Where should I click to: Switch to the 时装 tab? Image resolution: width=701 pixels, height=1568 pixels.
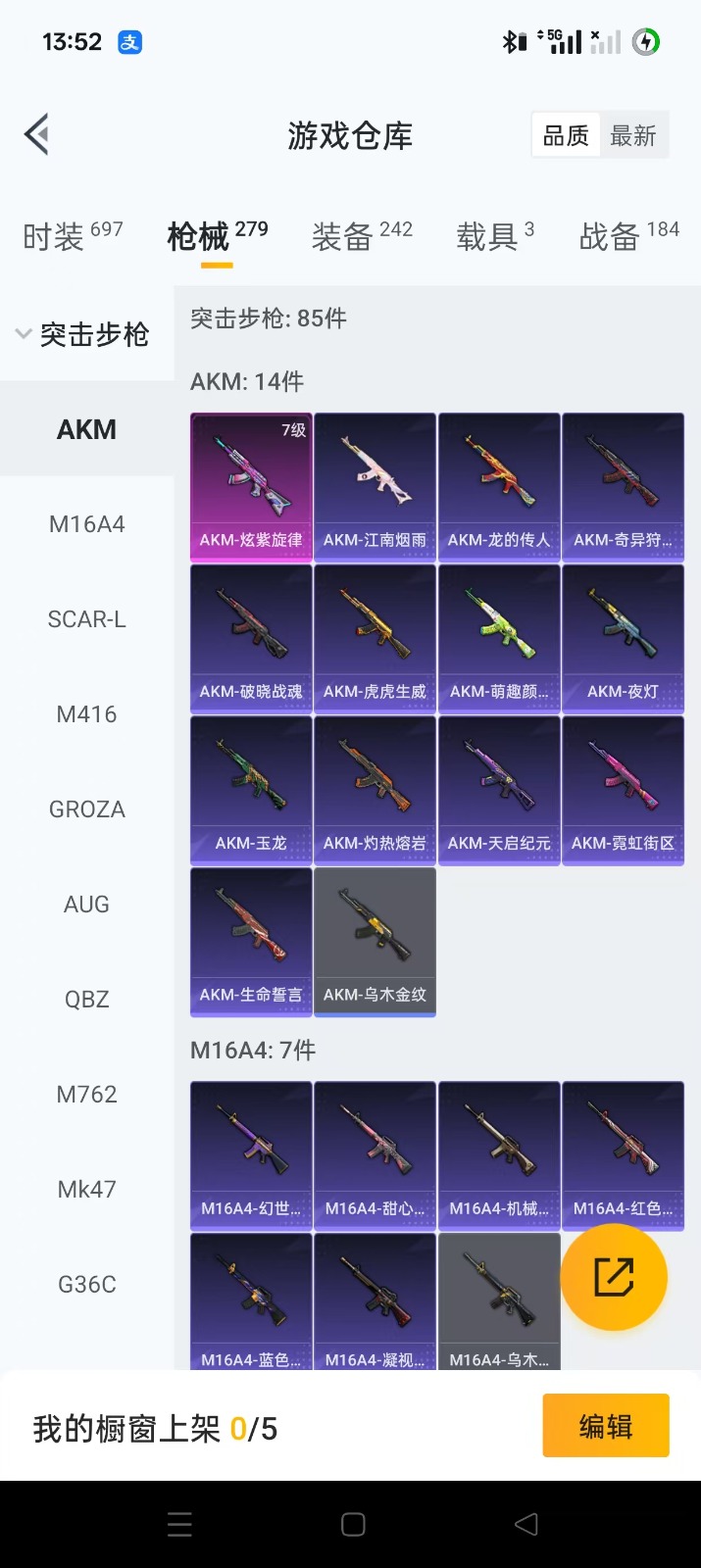(x=73, y=236)
